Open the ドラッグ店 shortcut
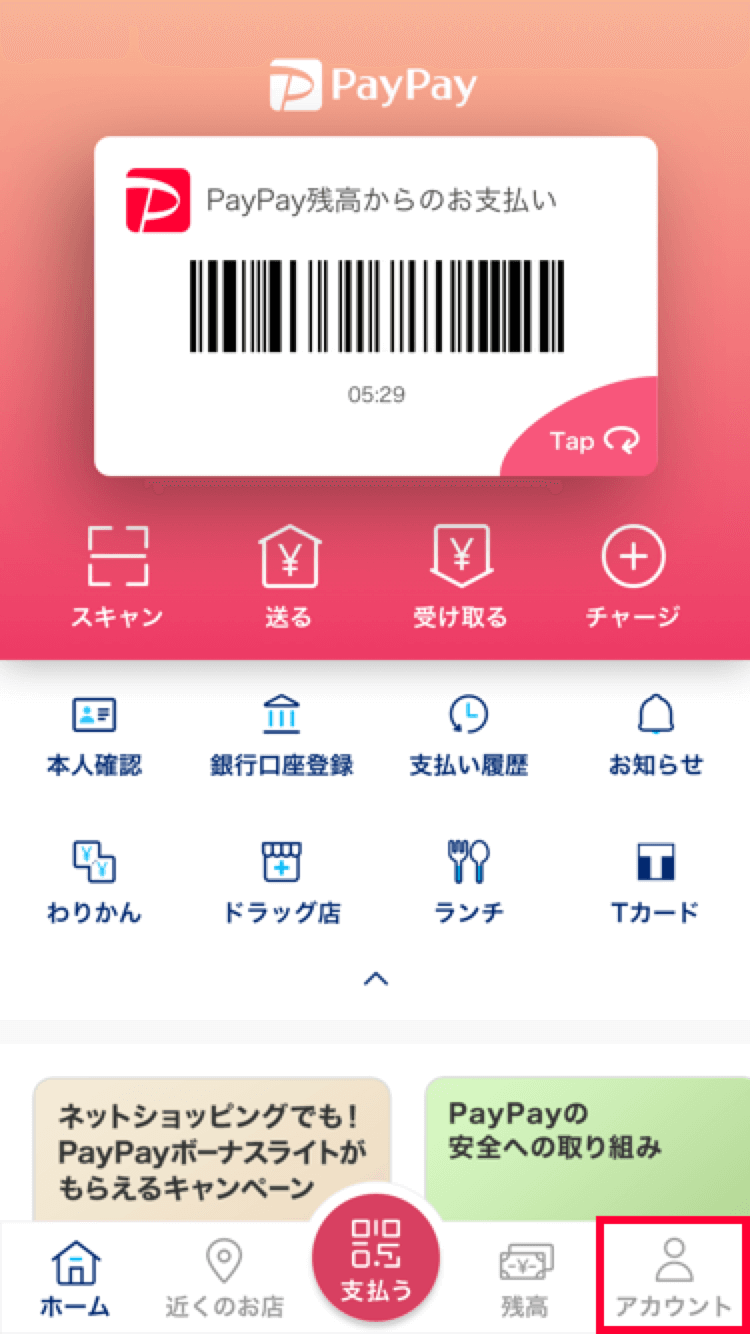The height and width of the screenshot is (1334, 750). pyautogui.click(x=281, y=884)
